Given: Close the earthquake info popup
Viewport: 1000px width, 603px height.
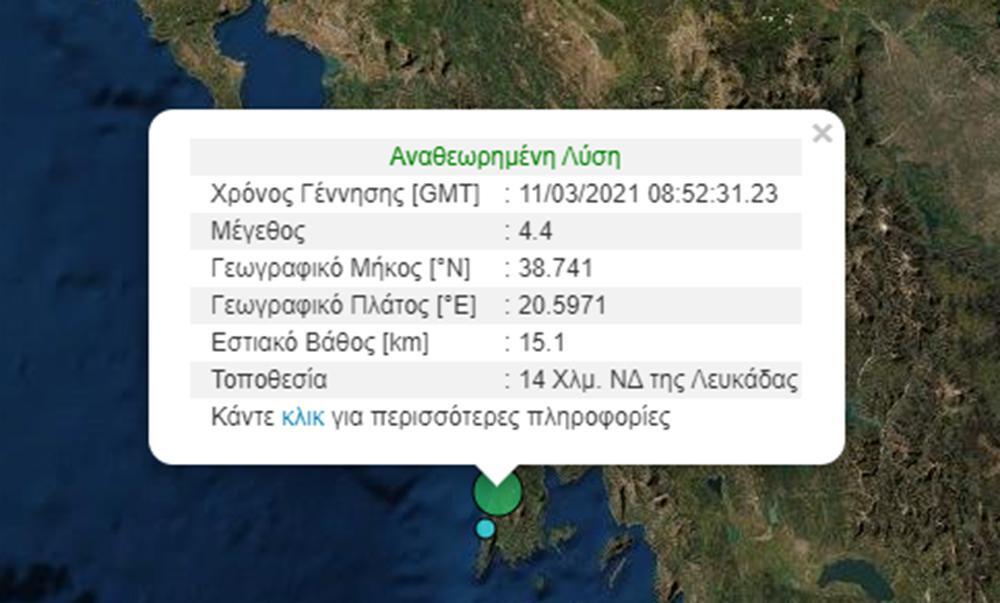Looking at the screenshot, I should pyautogui.click(x=822, y=134).
